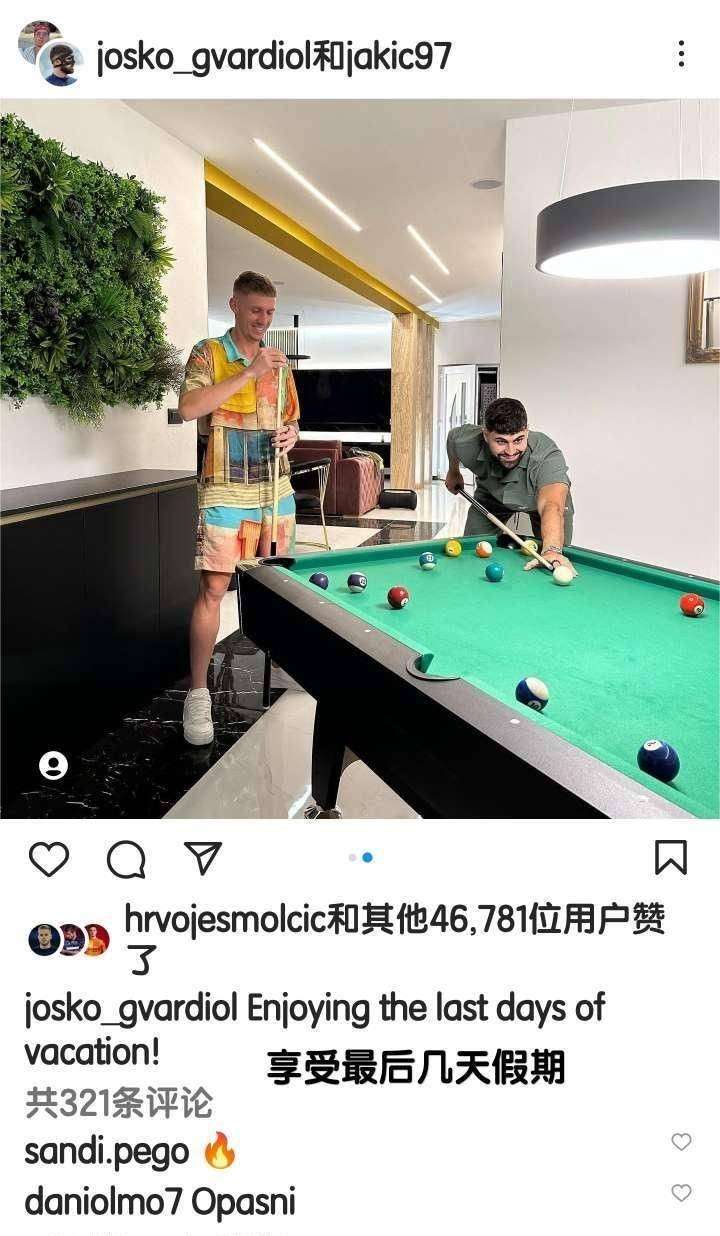
Task: Like sandi.pego's comment
Action: tap(681, 1142)
